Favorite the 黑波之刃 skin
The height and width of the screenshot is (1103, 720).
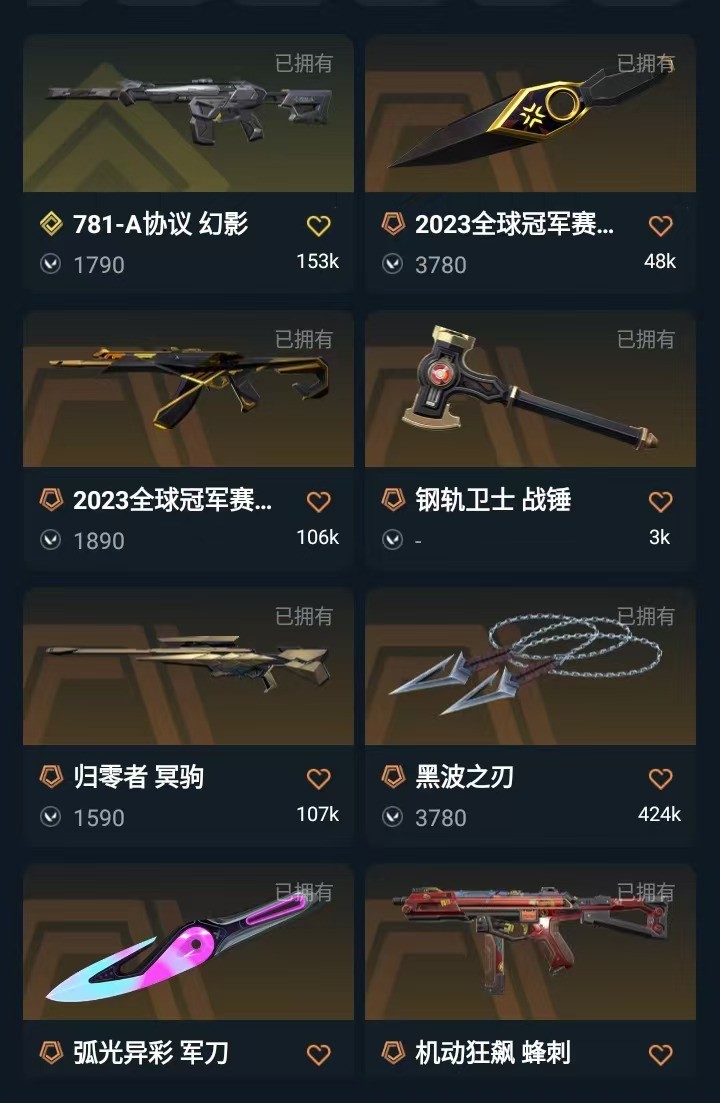tap(660, 778)
